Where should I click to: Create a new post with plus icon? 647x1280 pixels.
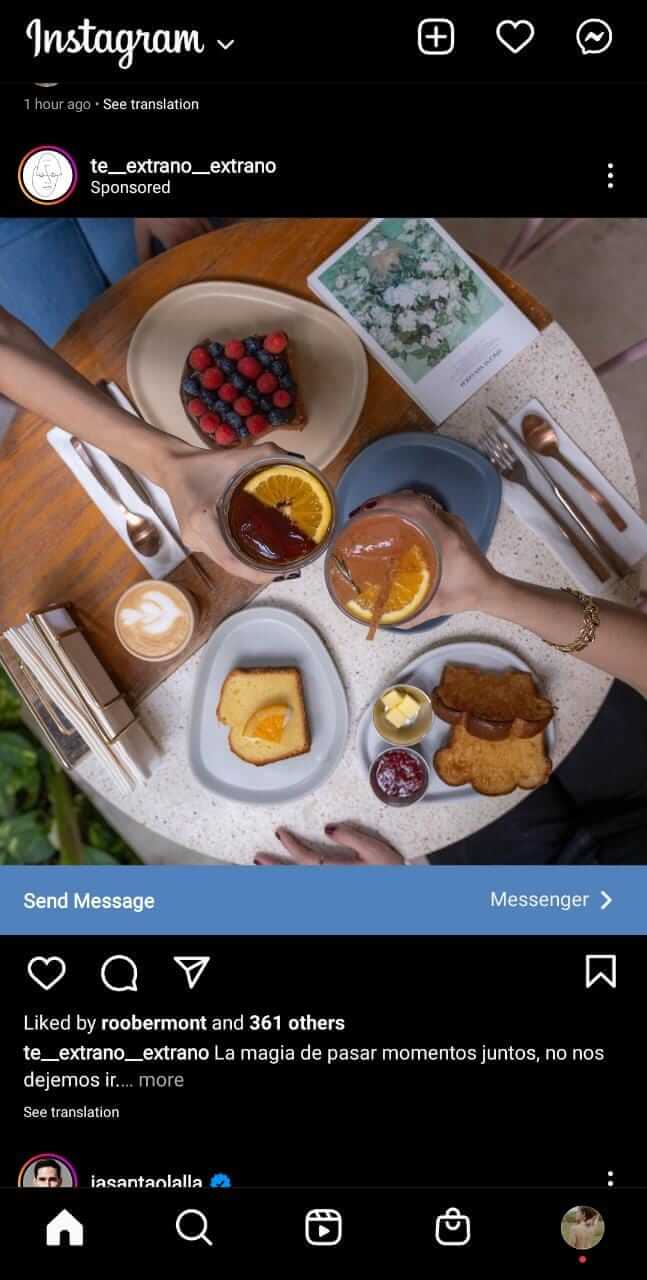(435, 38)
